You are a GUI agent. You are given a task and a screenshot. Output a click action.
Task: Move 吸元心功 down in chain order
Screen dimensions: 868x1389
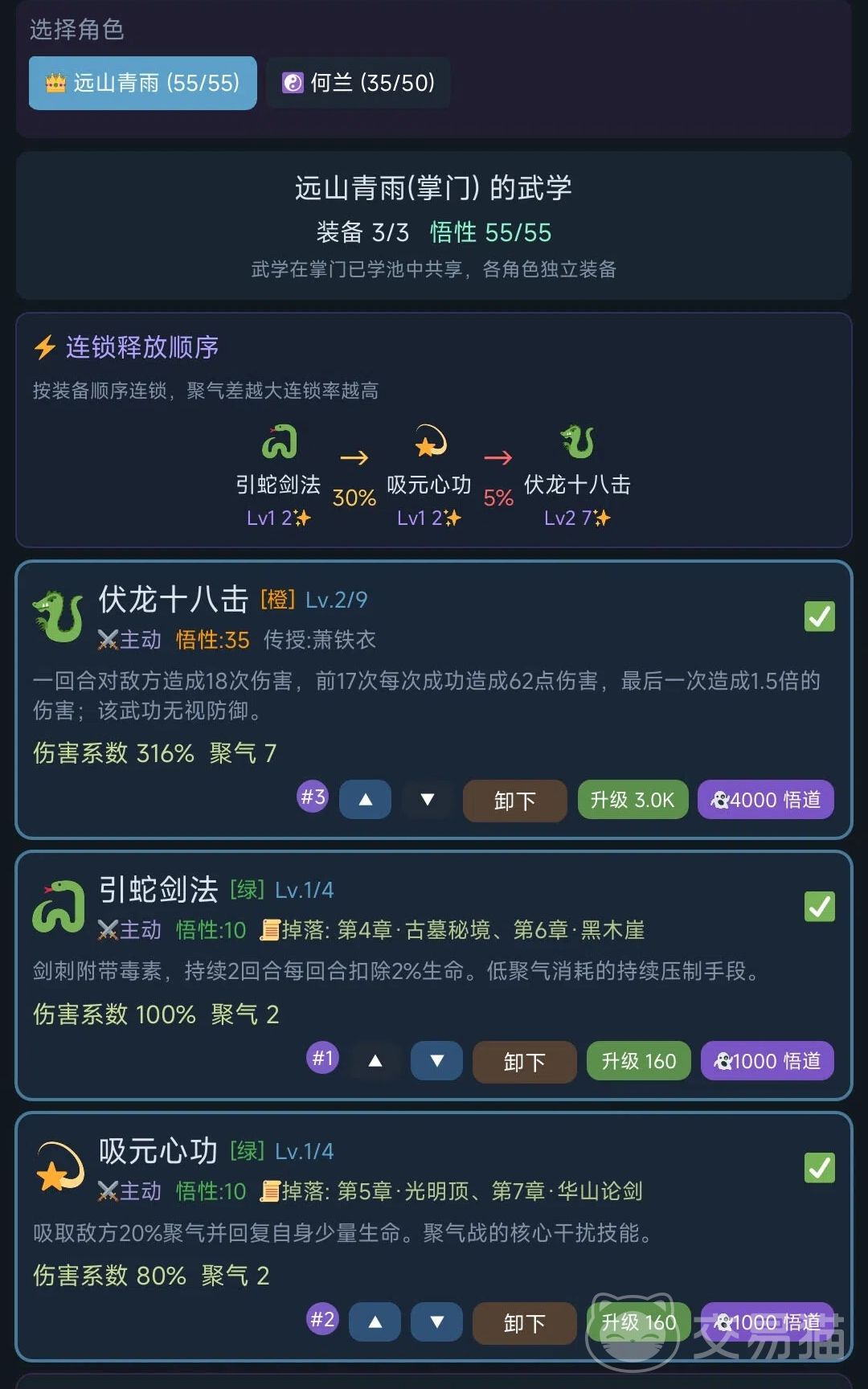(x=436, y=1322)
